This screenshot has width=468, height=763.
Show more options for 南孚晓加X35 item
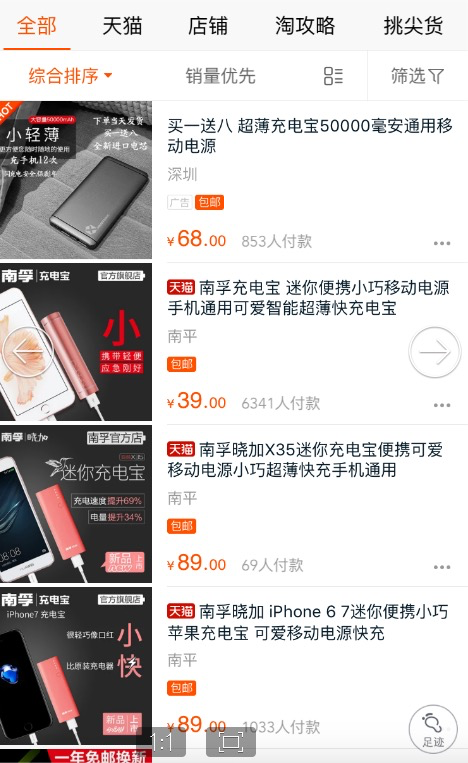point(442,567)
